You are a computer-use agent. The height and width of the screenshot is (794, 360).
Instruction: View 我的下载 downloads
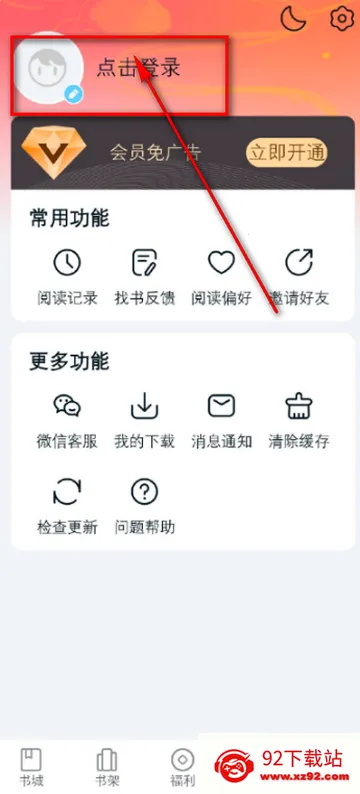(x=145, y=420)
